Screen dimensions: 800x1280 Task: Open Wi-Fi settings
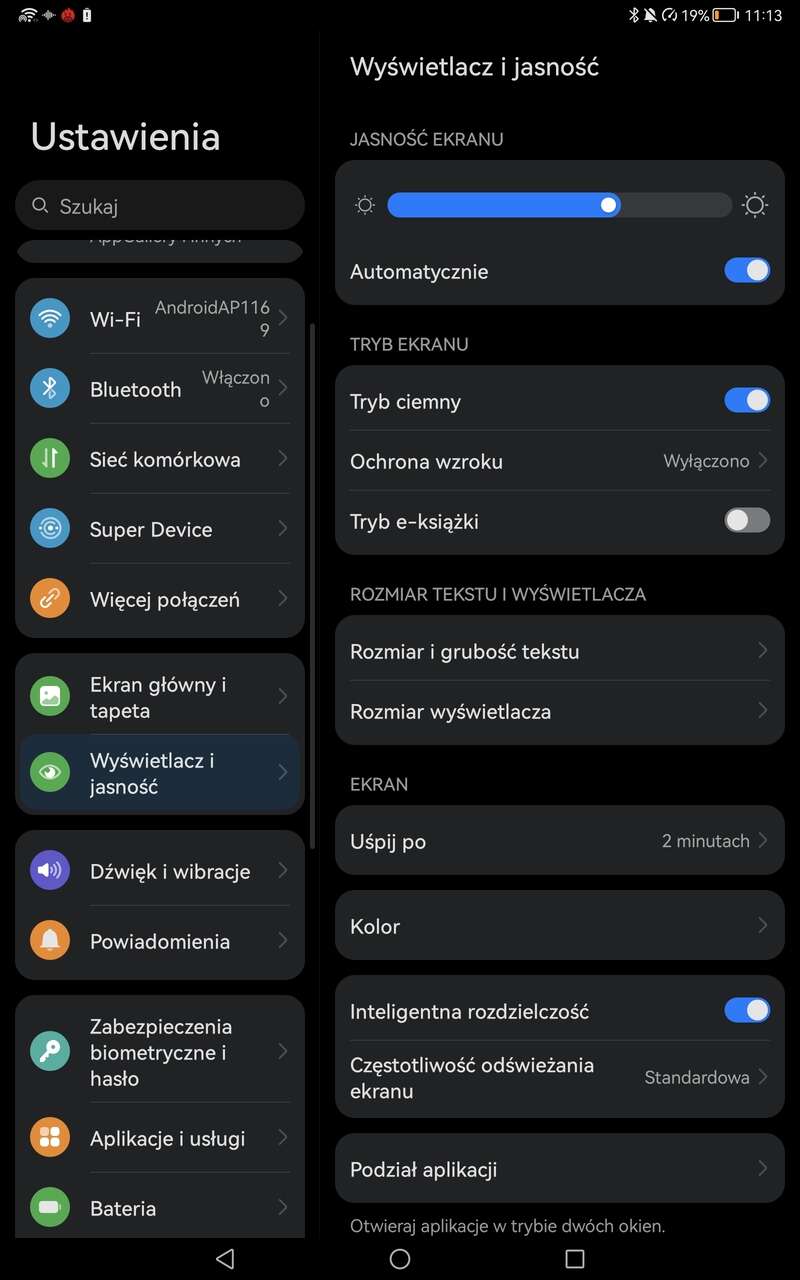(160, 319)
